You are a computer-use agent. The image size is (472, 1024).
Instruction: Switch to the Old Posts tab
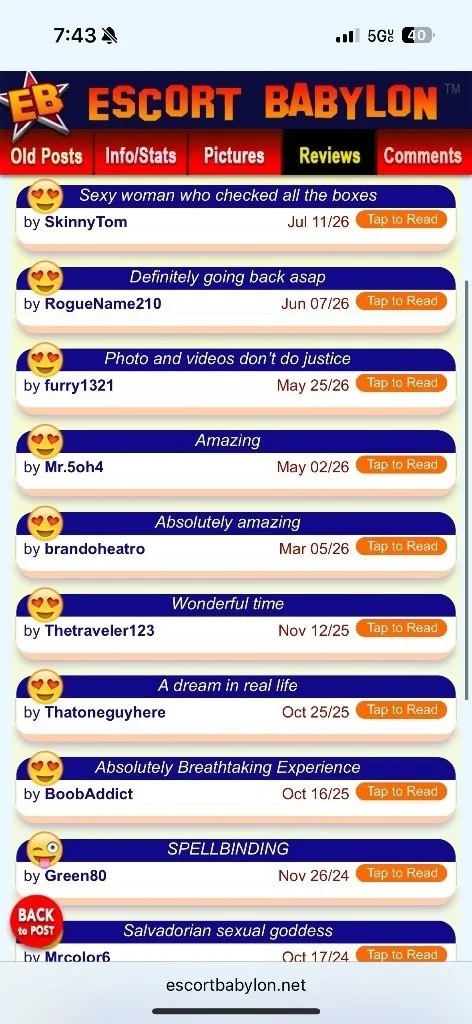(47, 155)
